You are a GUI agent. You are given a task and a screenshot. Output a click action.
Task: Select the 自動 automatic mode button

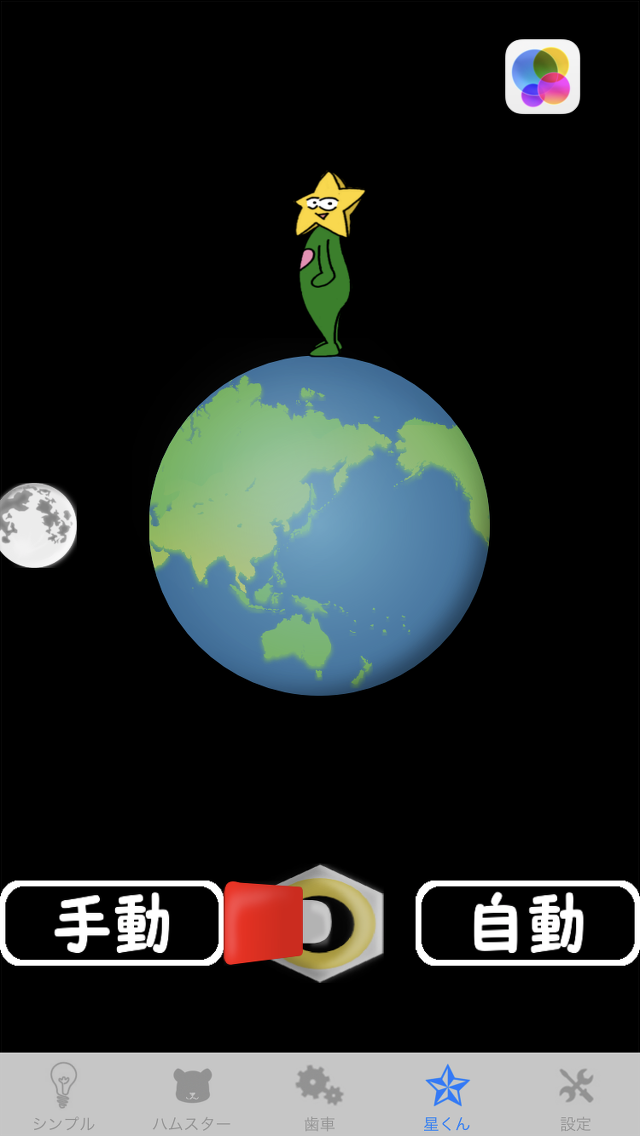[x=527, y=923]
